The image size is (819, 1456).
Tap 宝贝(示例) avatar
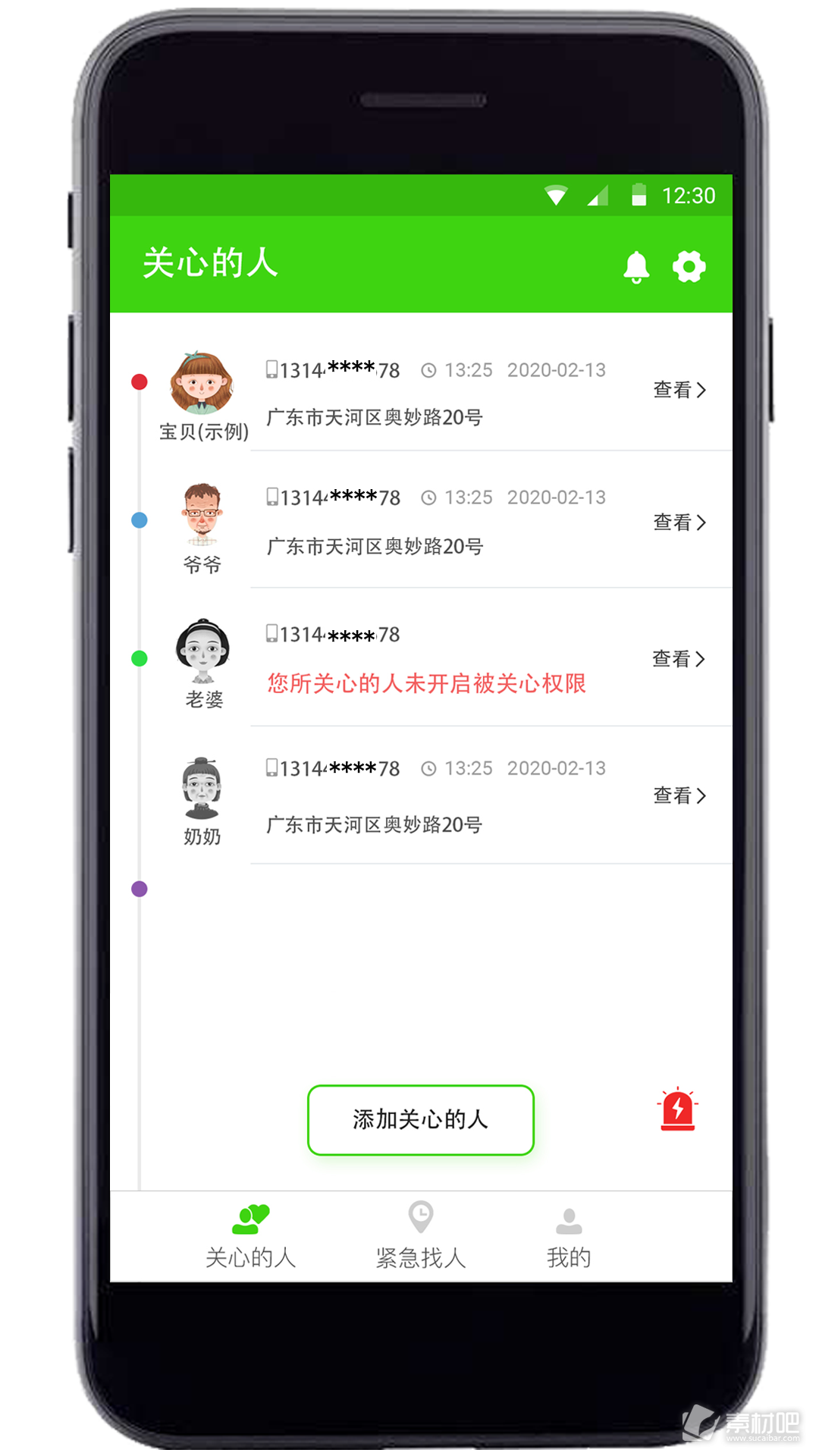201,384
